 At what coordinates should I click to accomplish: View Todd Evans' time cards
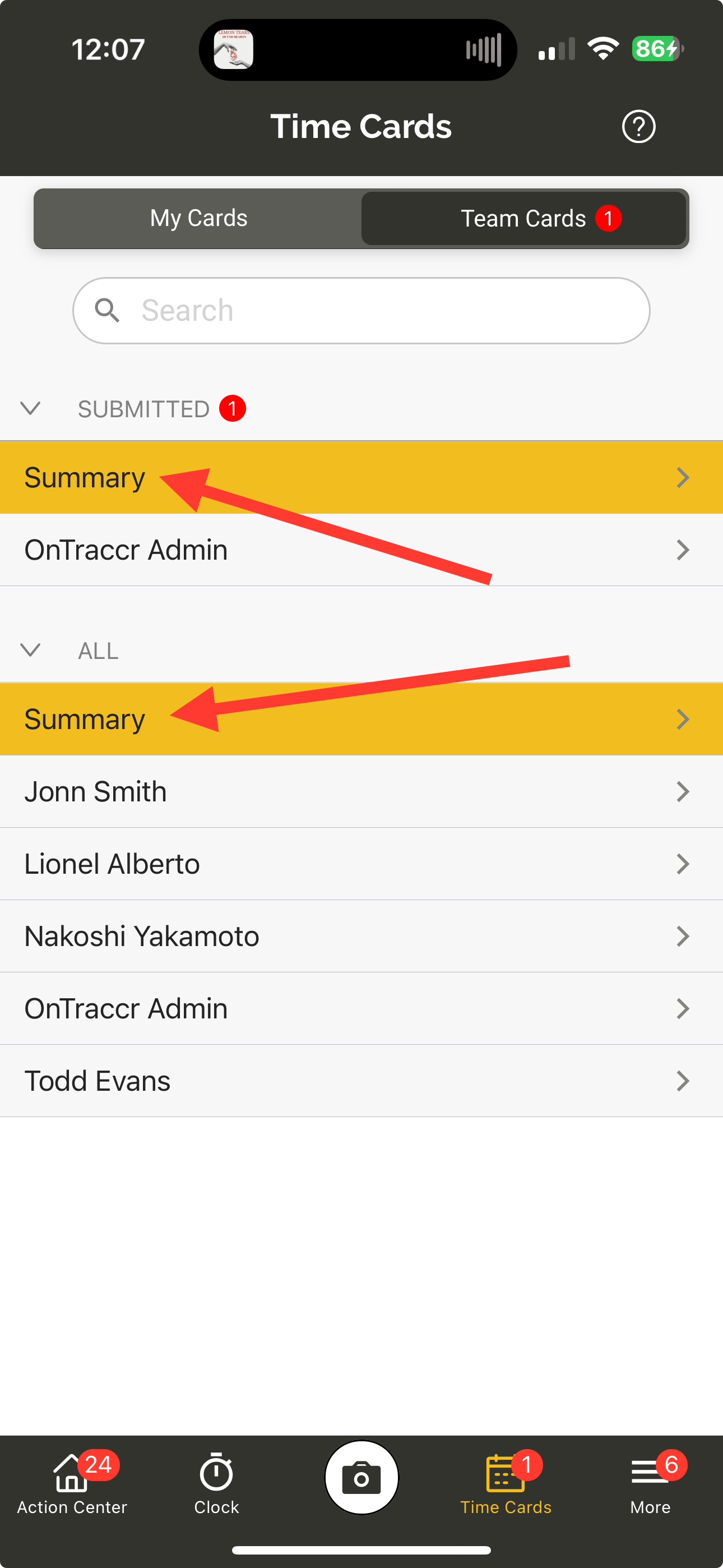click(x=361, y=1081)
